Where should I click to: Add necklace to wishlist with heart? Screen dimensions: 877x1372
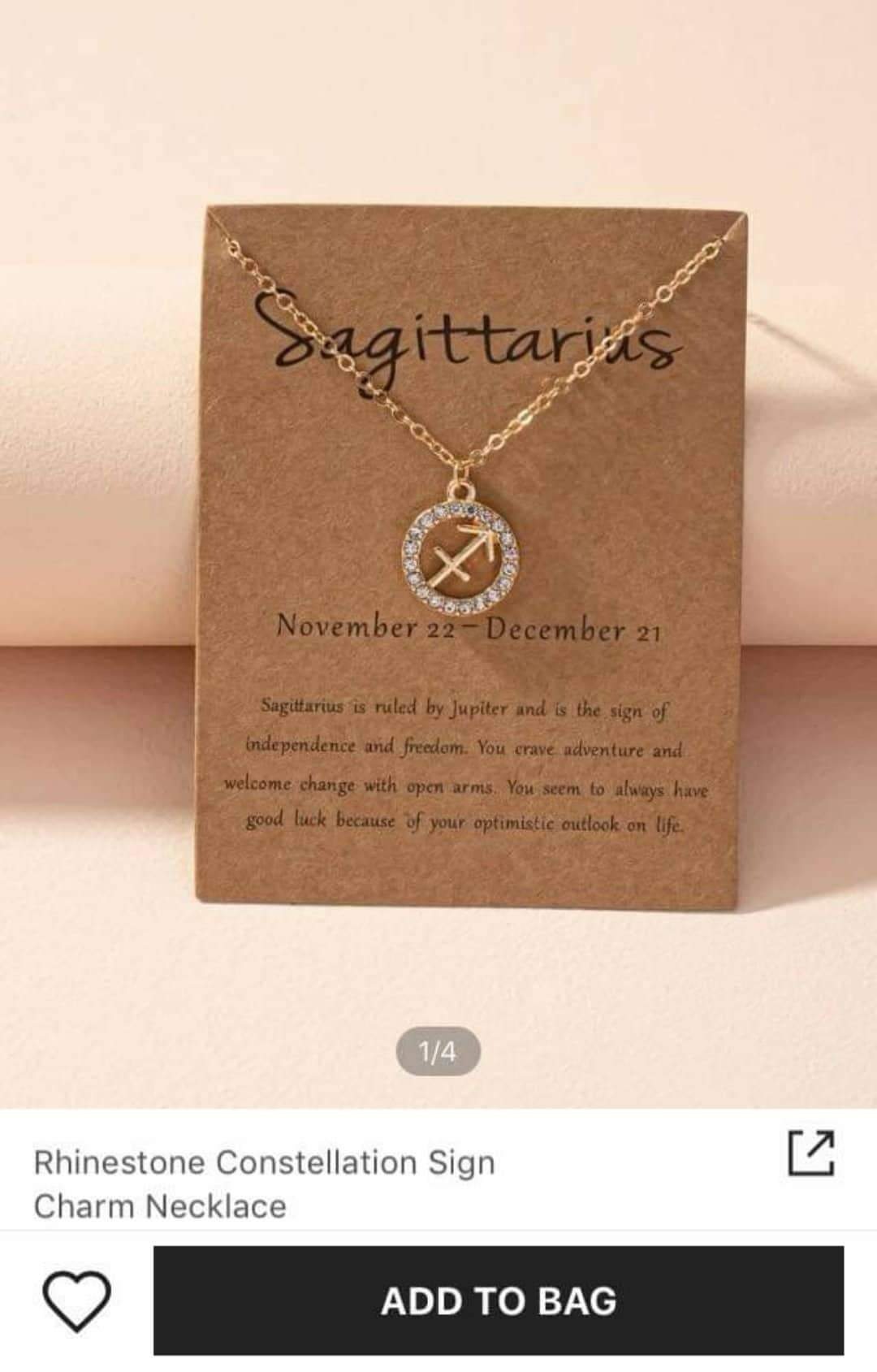(76, 1301)
